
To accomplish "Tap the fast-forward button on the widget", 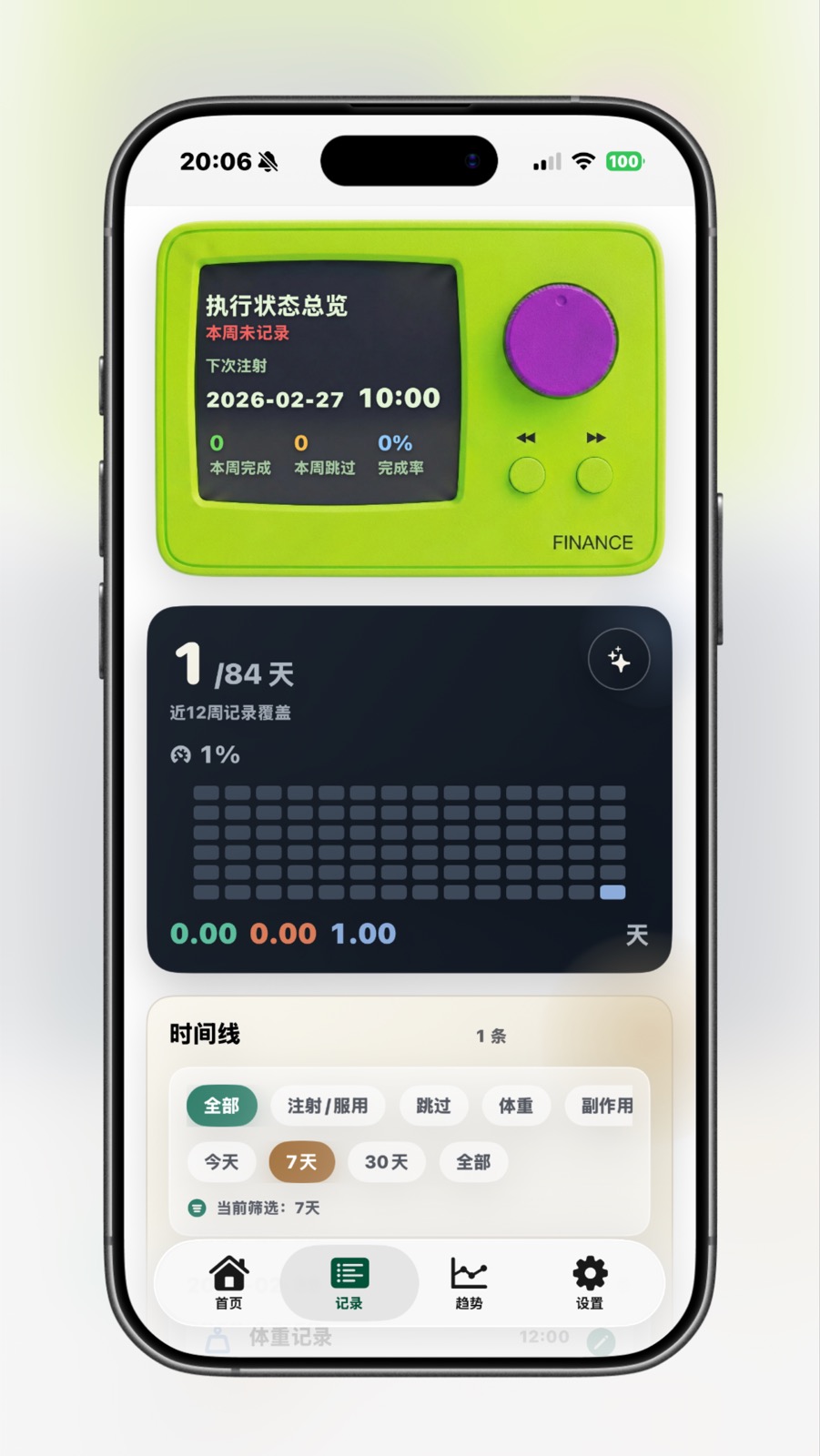I will click(594, 474).
